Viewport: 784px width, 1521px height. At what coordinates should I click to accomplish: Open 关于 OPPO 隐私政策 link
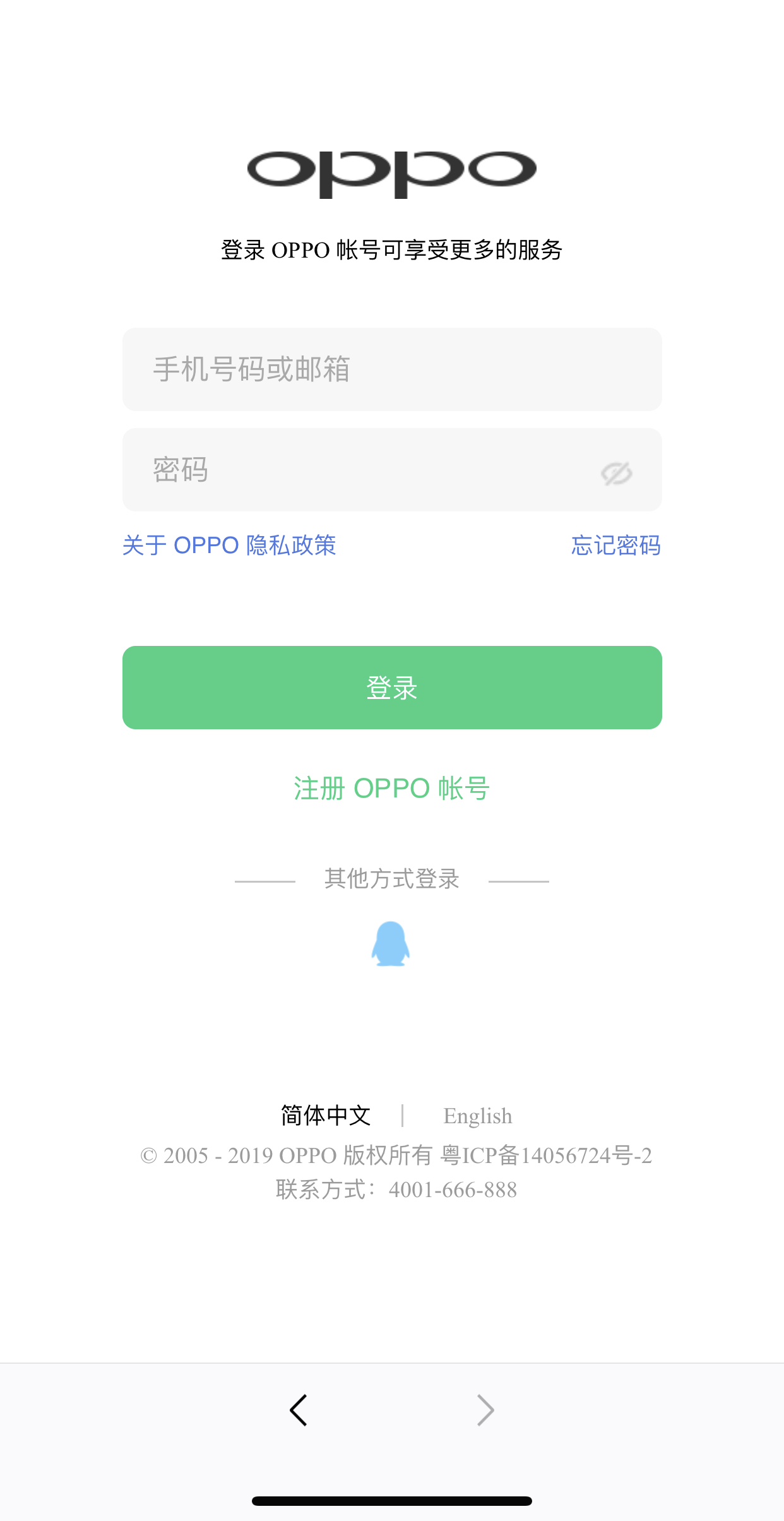229,546
